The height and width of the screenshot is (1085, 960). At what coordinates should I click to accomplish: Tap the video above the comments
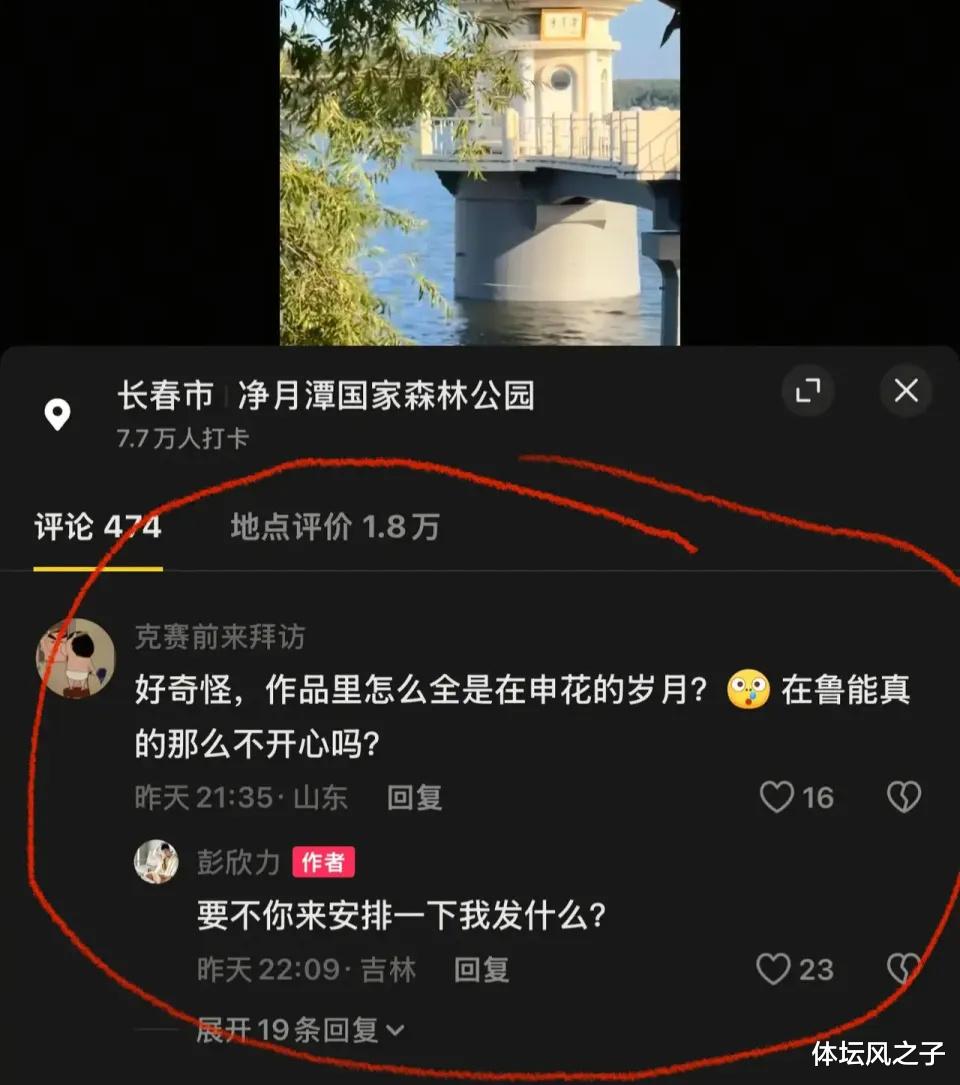coord(479,172)
